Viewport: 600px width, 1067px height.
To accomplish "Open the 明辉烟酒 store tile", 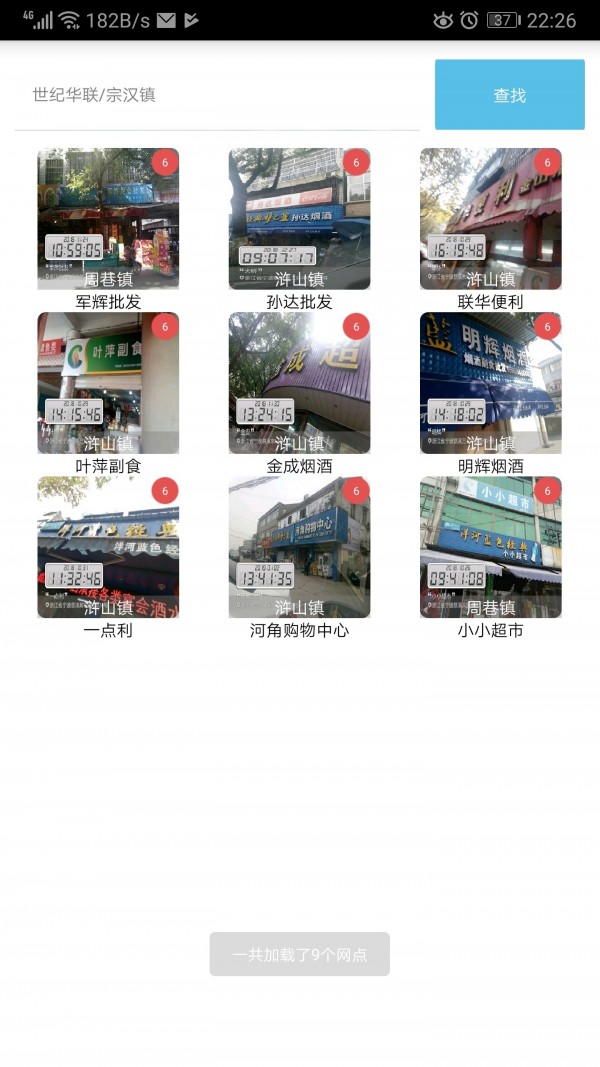I will pos(490,384).
